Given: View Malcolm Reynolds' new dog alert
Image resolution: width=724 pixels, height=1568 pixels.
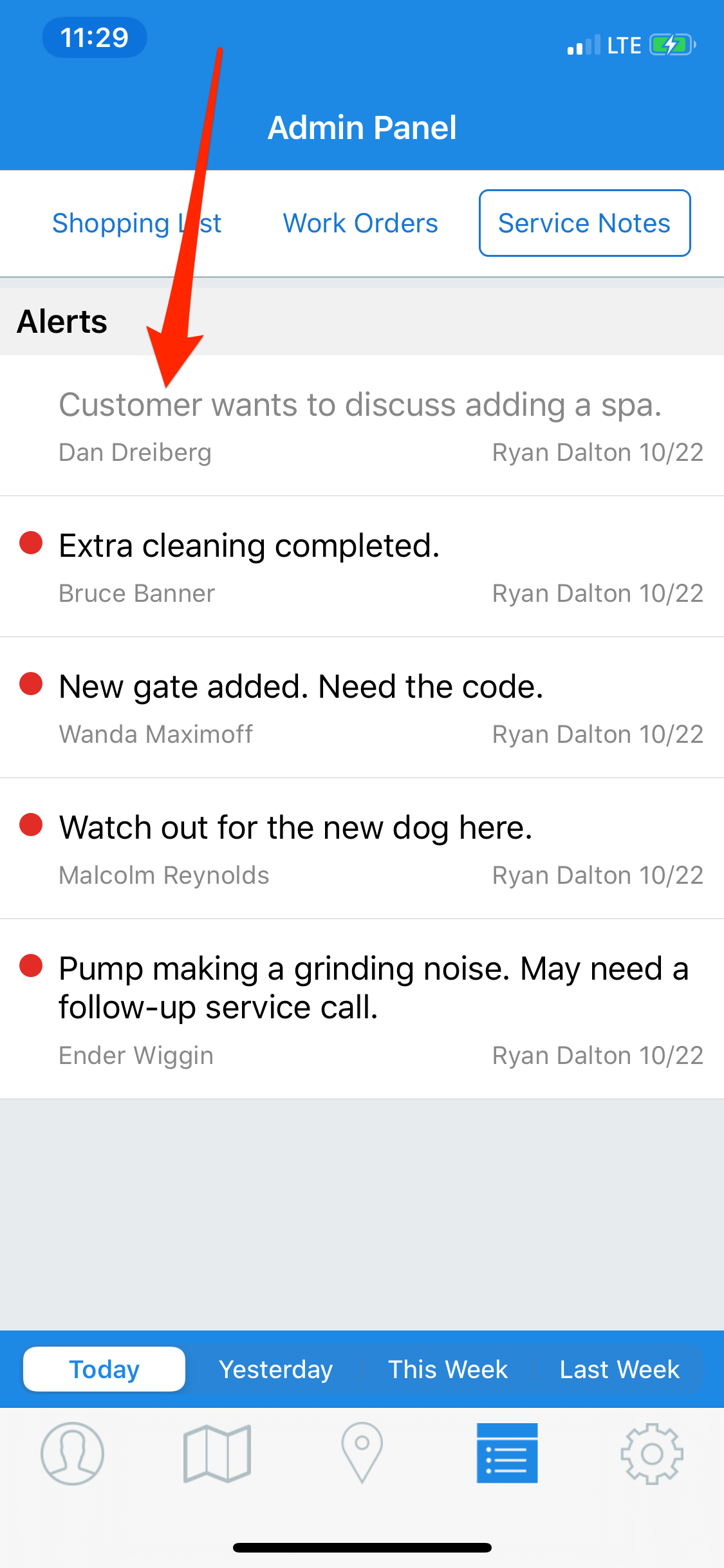Looking at the screenshot, I should coord(362,848).
